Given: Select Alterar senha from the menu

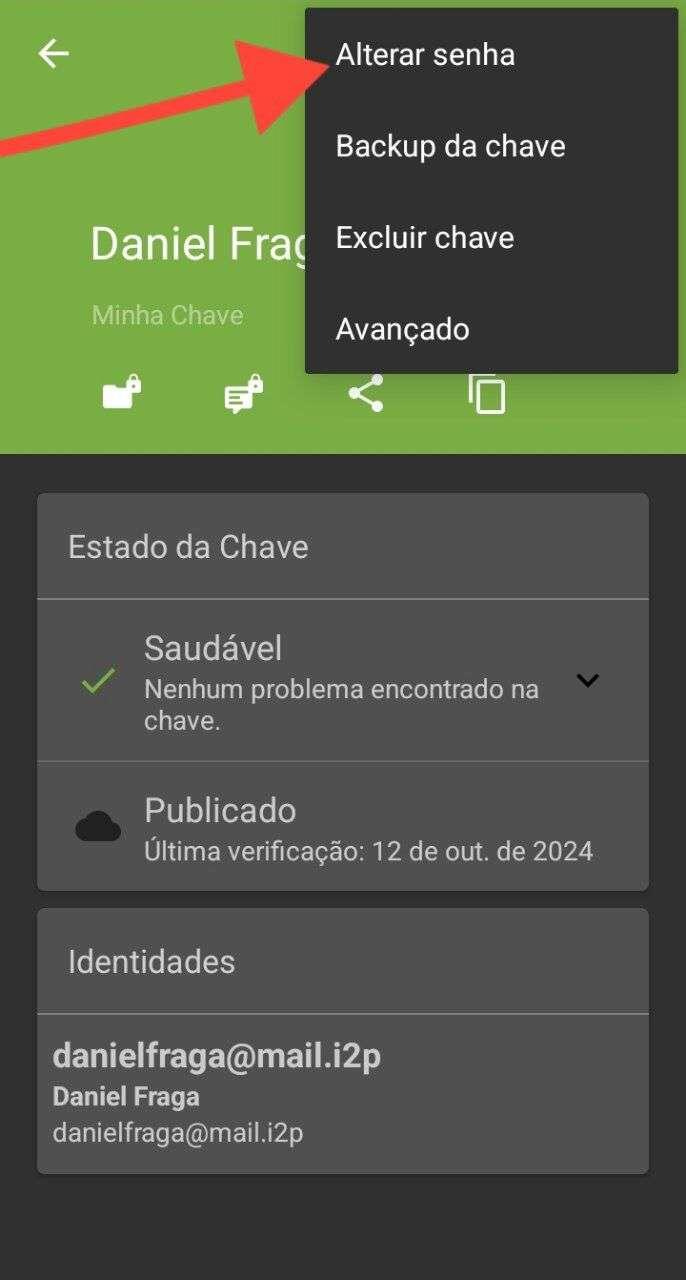Looking at the screenshot, I should 426,55.
